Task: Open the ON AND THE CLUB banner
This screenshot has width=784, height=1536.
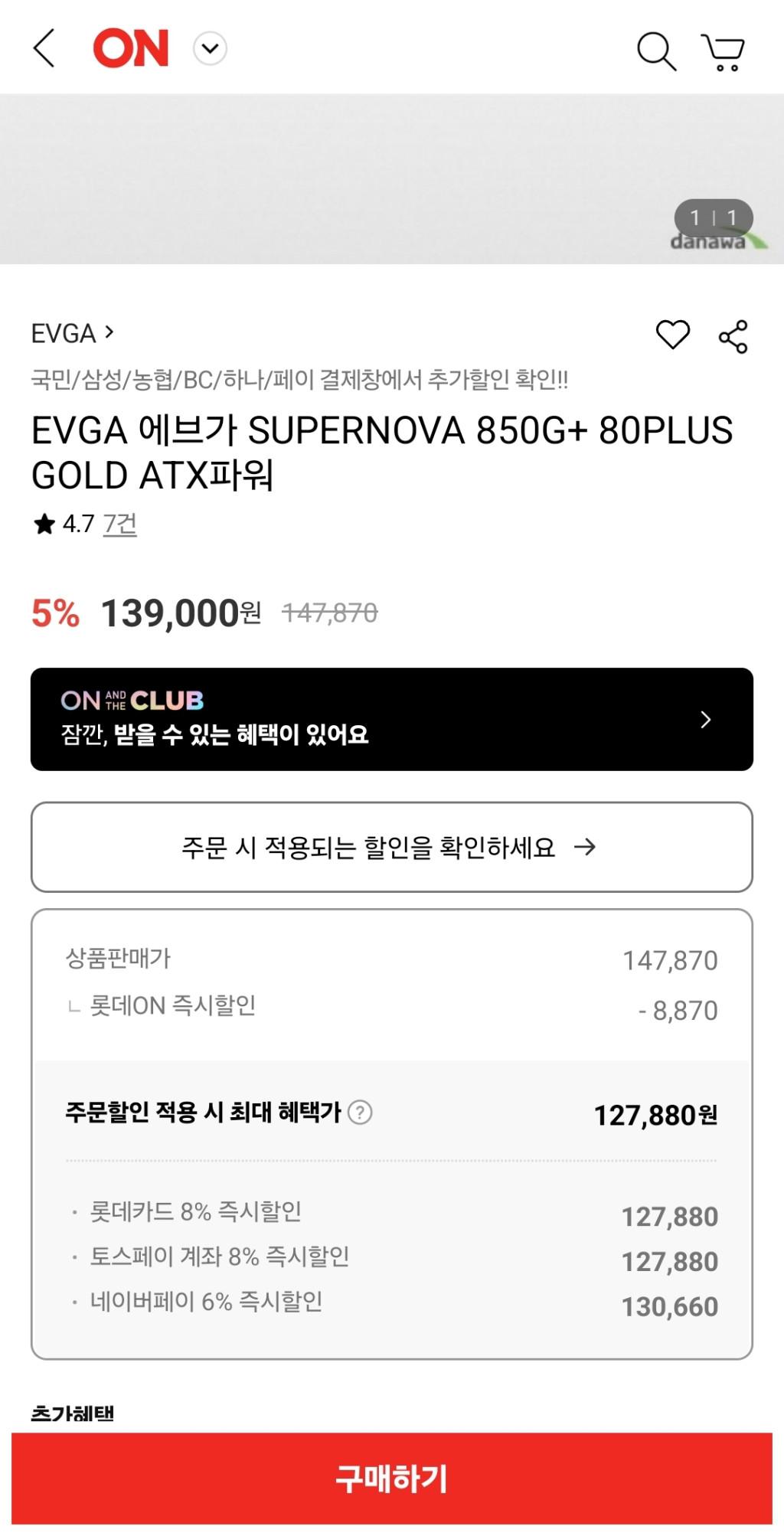Action: 392,719
